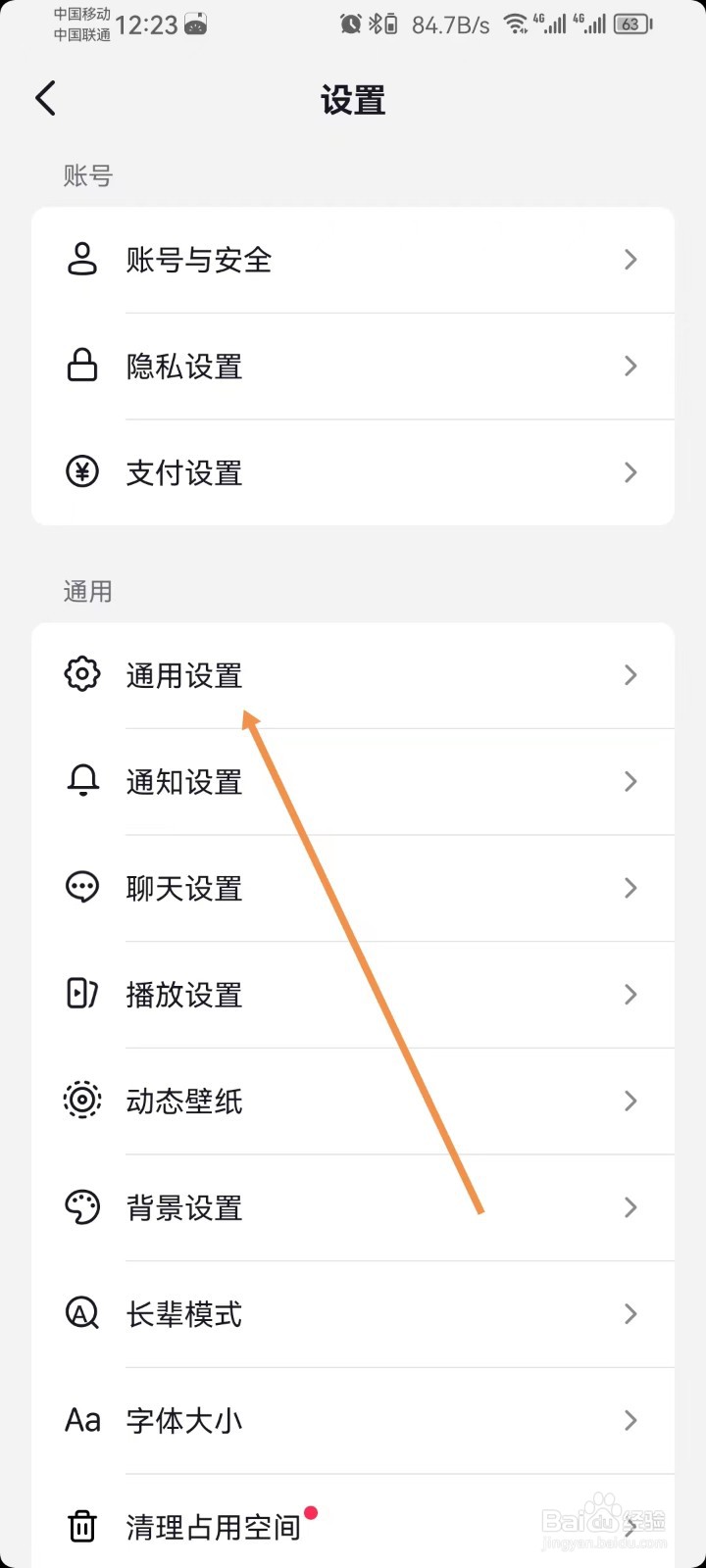The height and width of the screenshot is (1568, 706).
Task: Expand the 字体大小 row chevron
Action: point(630,1421)
